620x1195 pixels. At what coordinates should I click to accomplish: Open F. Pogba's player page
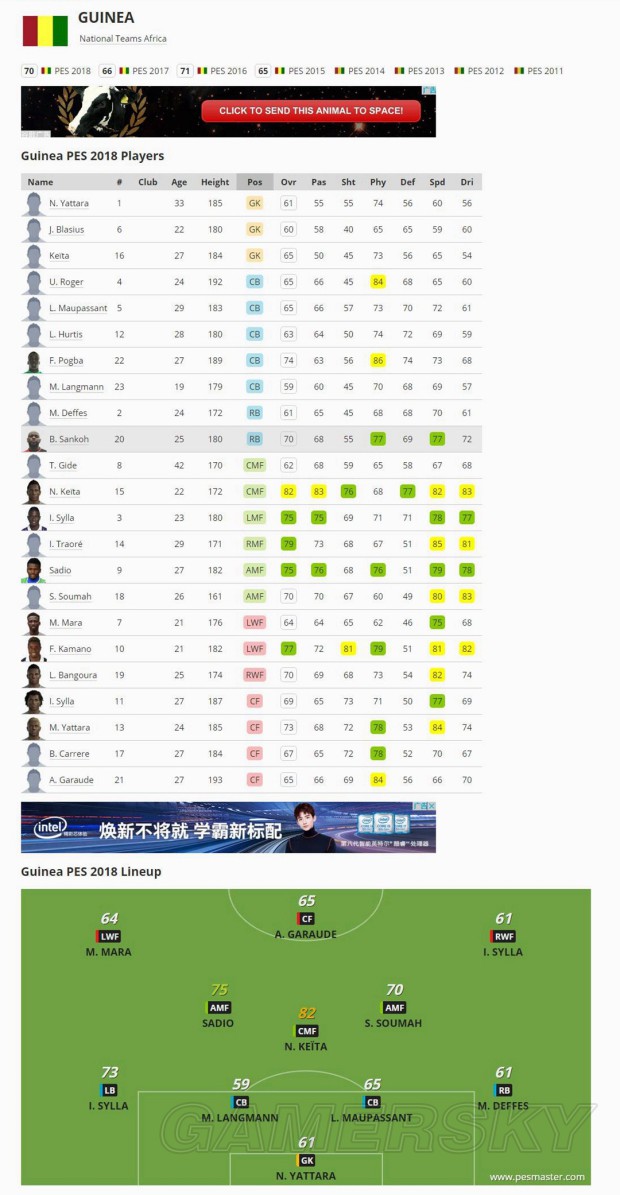coord(66,361)
